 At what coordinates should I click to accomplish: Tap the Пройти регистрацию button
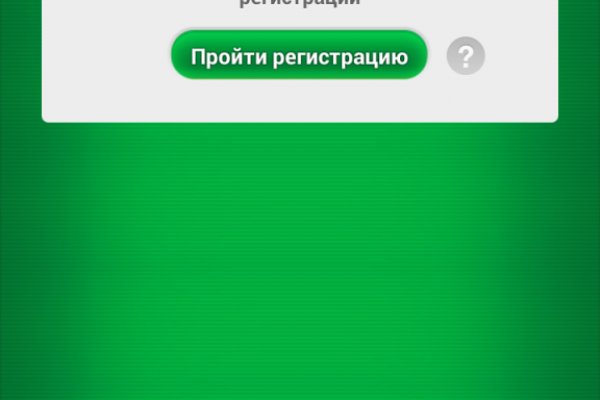pos(299,56)
